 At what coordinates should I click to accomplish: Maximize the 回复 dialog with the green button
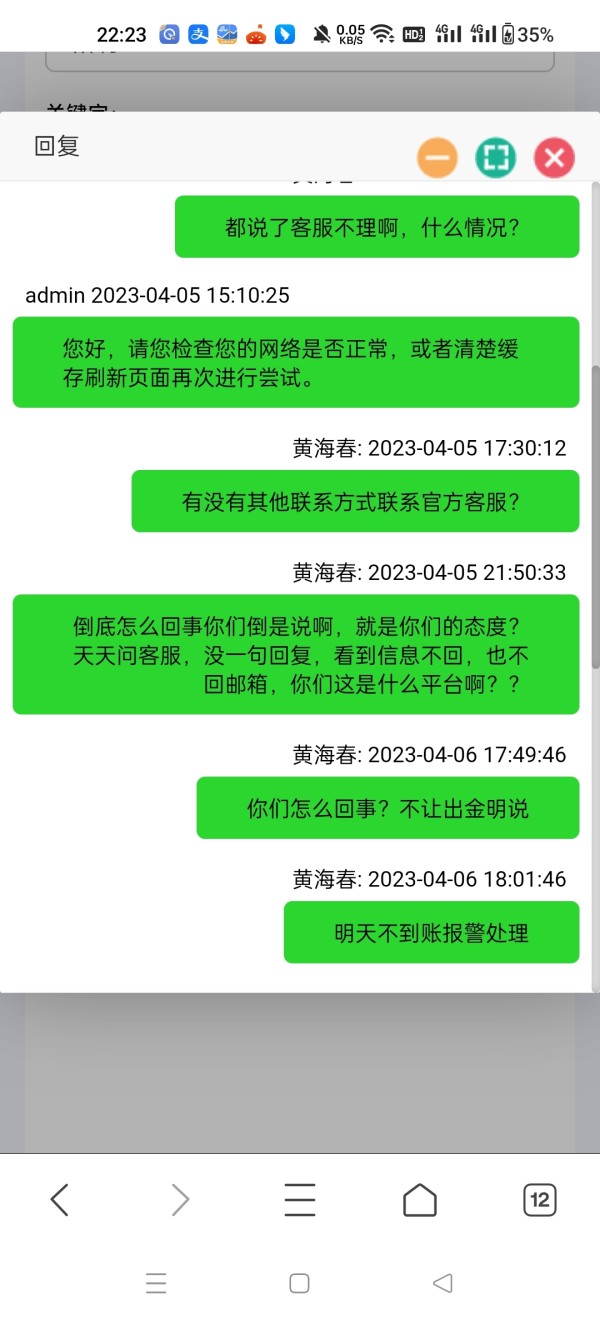(496, 158)
